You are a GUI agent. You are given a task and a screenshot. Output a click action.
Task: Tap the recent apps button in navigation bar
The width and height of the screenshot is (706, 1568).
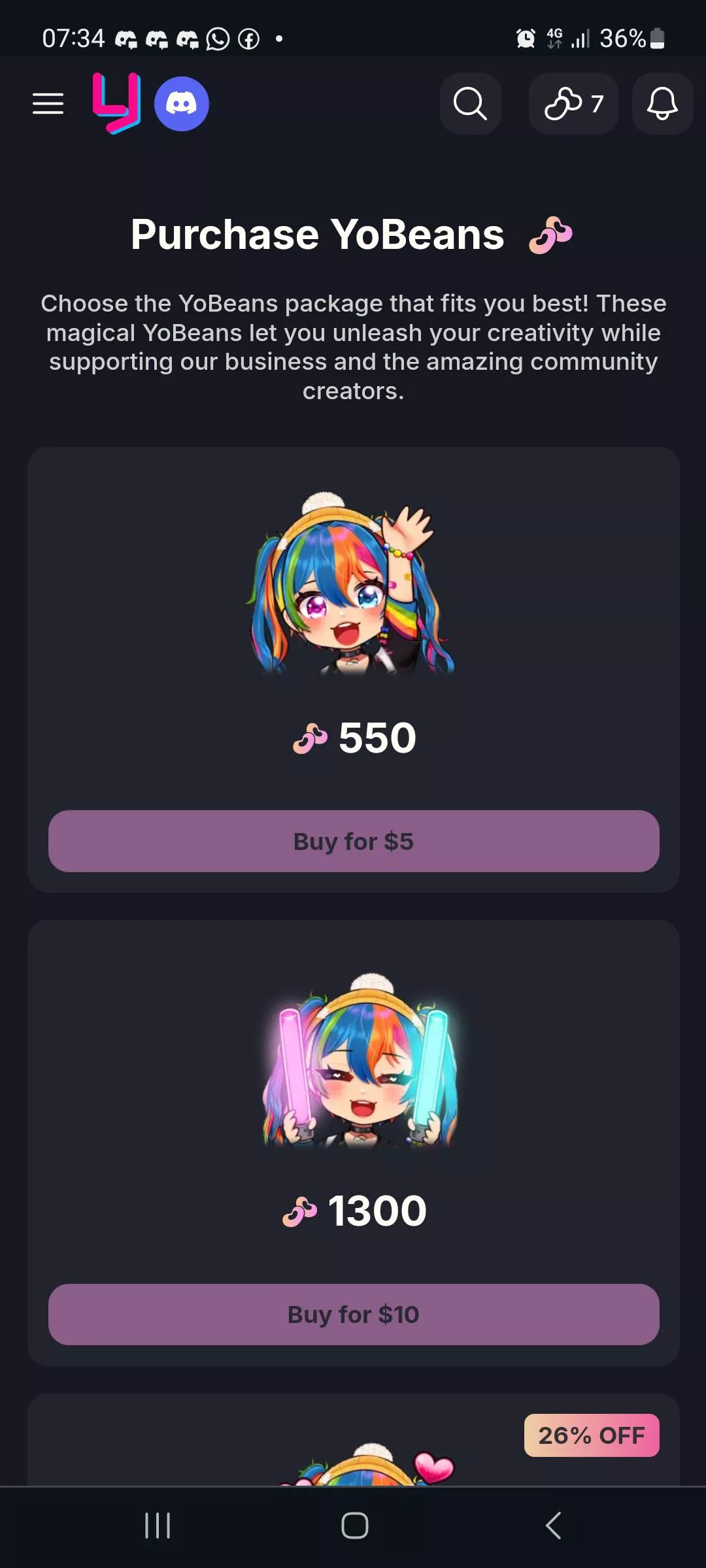coord(157,1527)
